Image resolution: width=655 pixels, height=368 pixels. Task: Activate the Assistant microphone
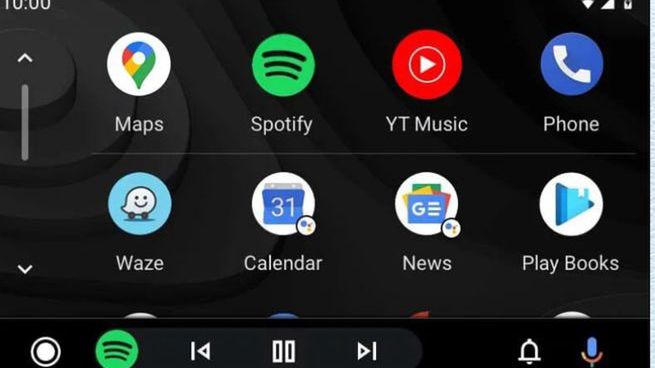tap(592, 352)
